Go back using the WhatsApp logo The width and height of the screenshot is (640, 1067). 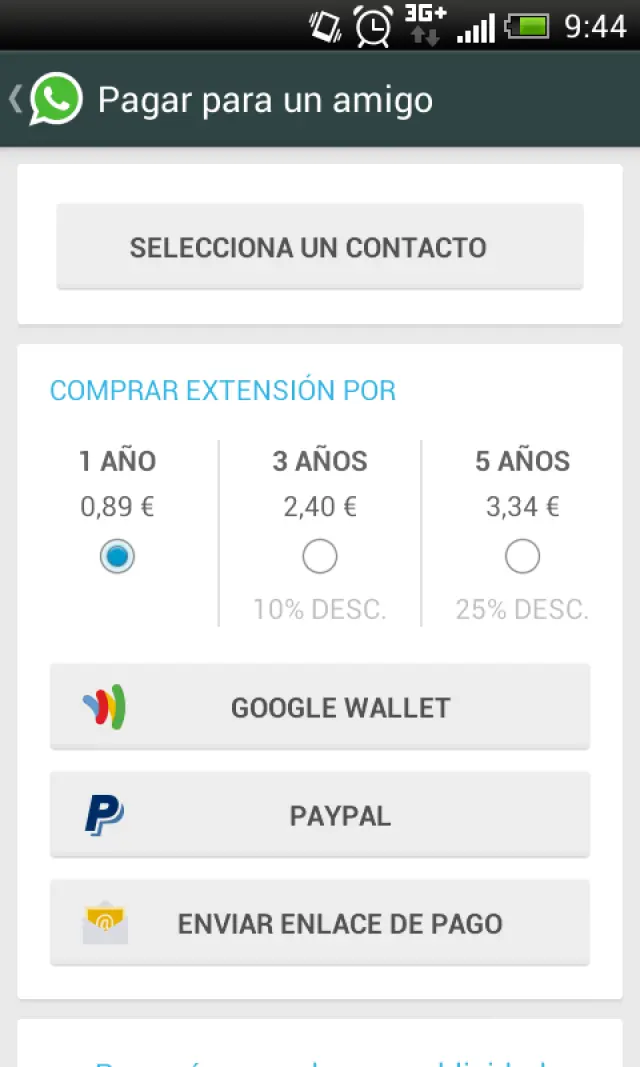54,100
